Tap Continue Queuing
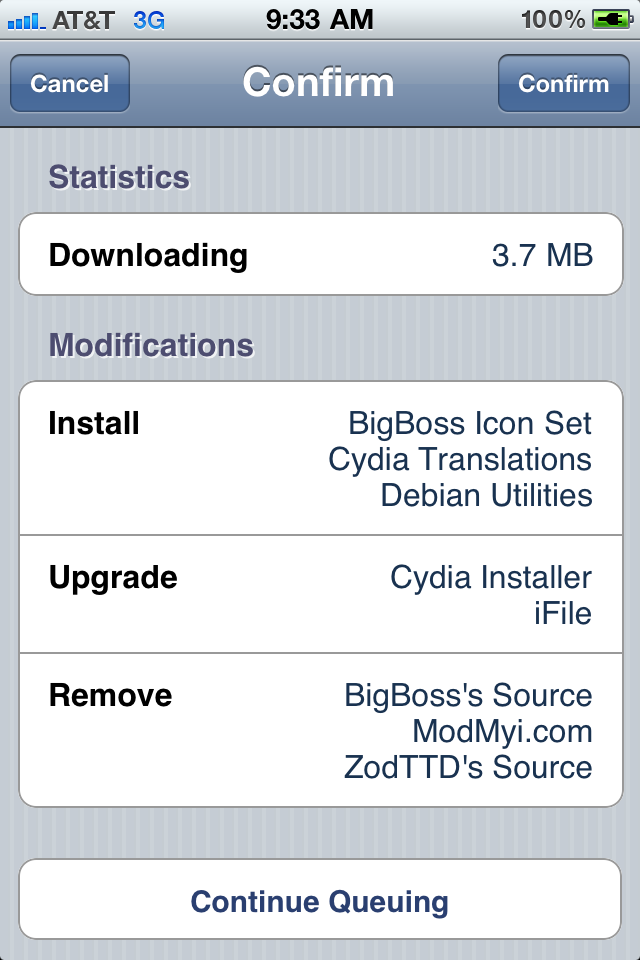The width and height of the screenshot is (640, 960). pyautogui.click(x=320, y=901)
